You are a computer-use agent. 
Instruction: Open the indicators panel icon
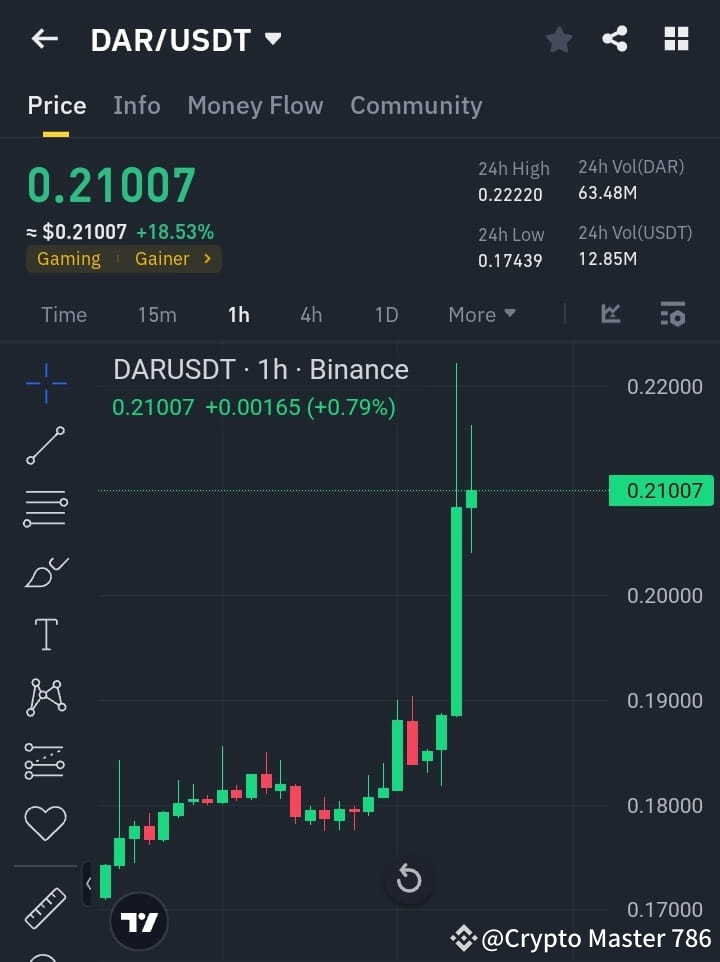(672, 314)
